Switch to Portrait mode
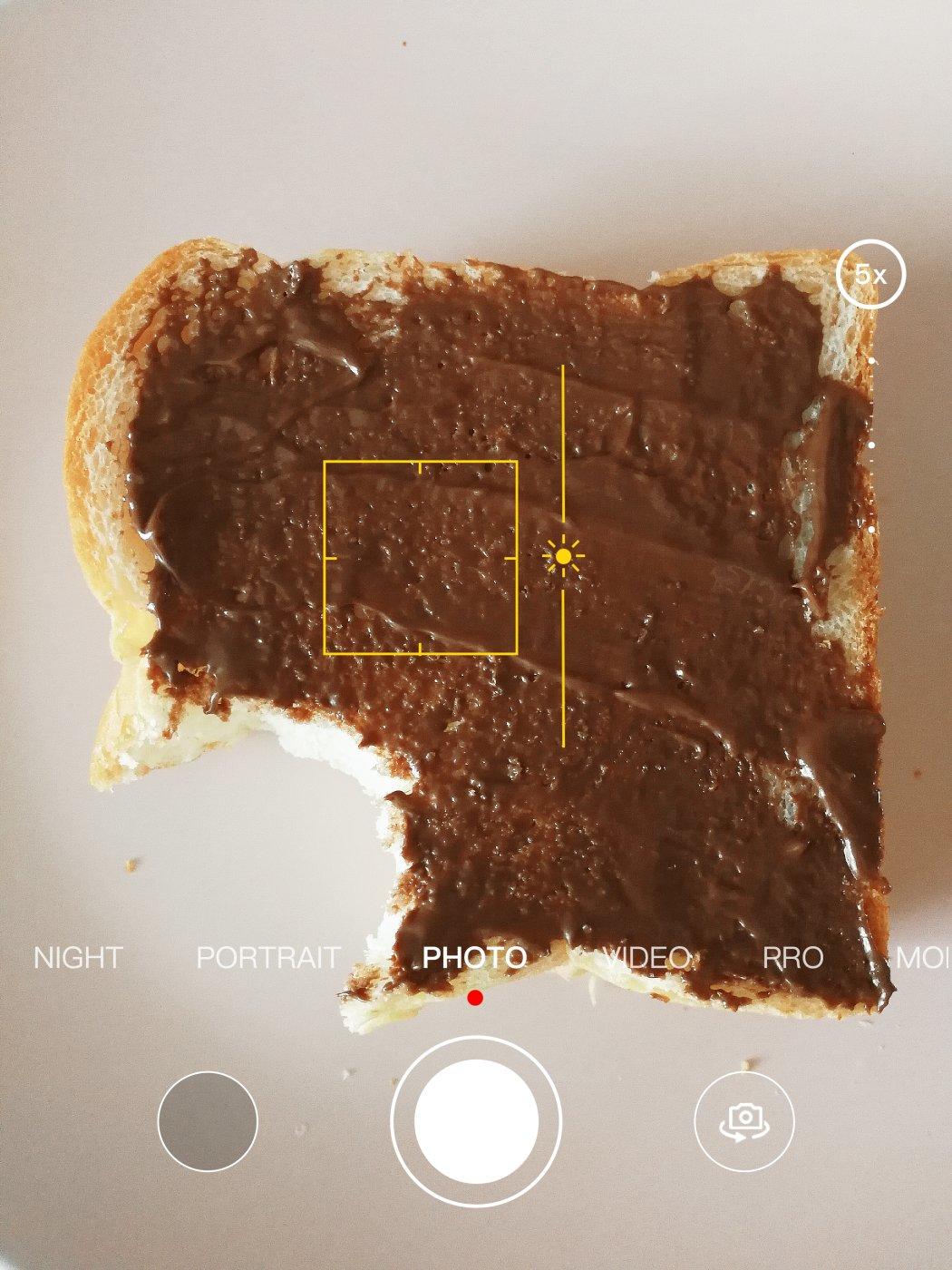The height and width of the screenshot is (1270, 952). coord(267,958)
